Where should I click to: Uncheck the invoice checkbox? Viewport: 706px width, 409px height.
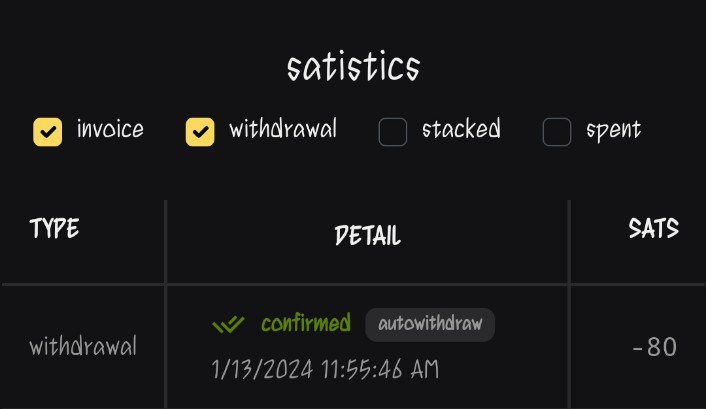(x=47, y=131)
